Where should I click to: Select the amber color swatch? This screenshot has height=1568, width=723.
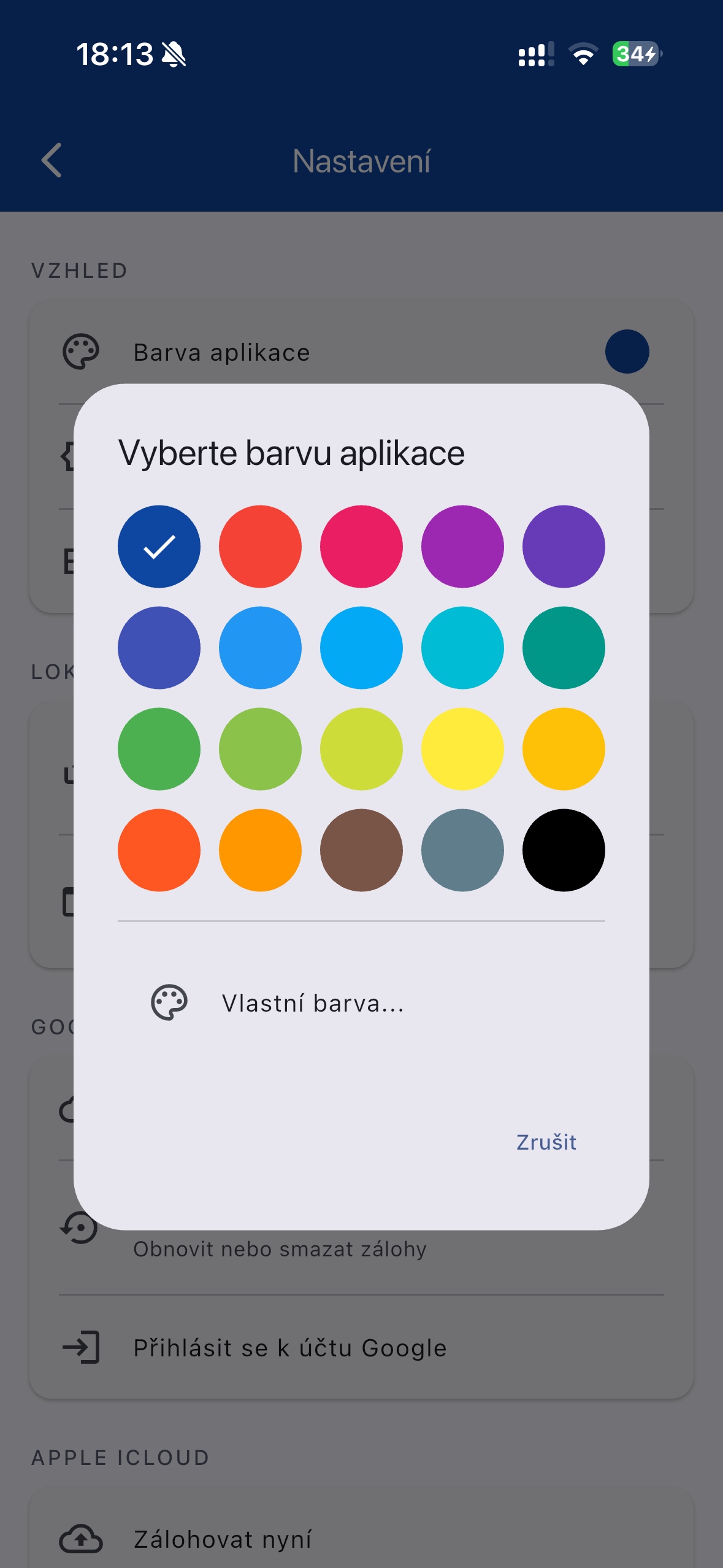(564, 749)
